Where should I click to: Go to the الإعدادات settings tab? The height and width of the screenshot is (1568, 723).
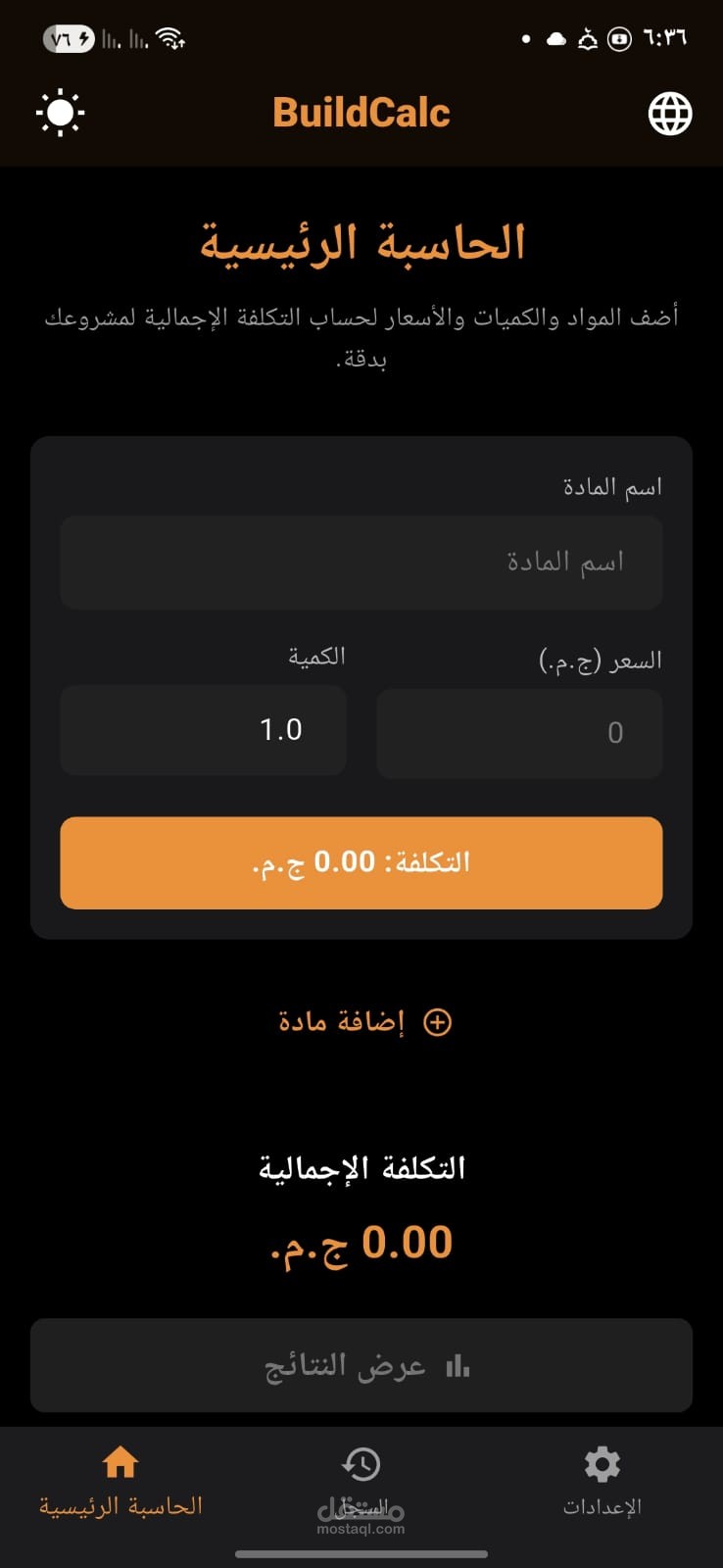602,1482
